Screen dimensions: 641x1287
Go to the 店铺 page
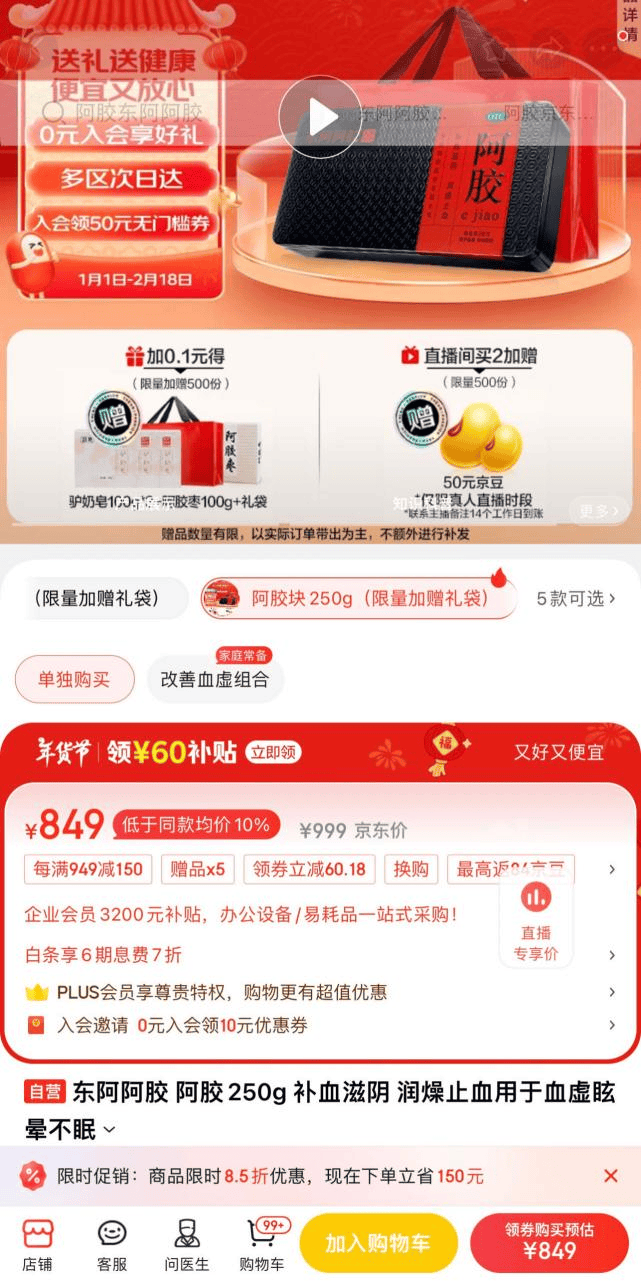(37, 1246)
